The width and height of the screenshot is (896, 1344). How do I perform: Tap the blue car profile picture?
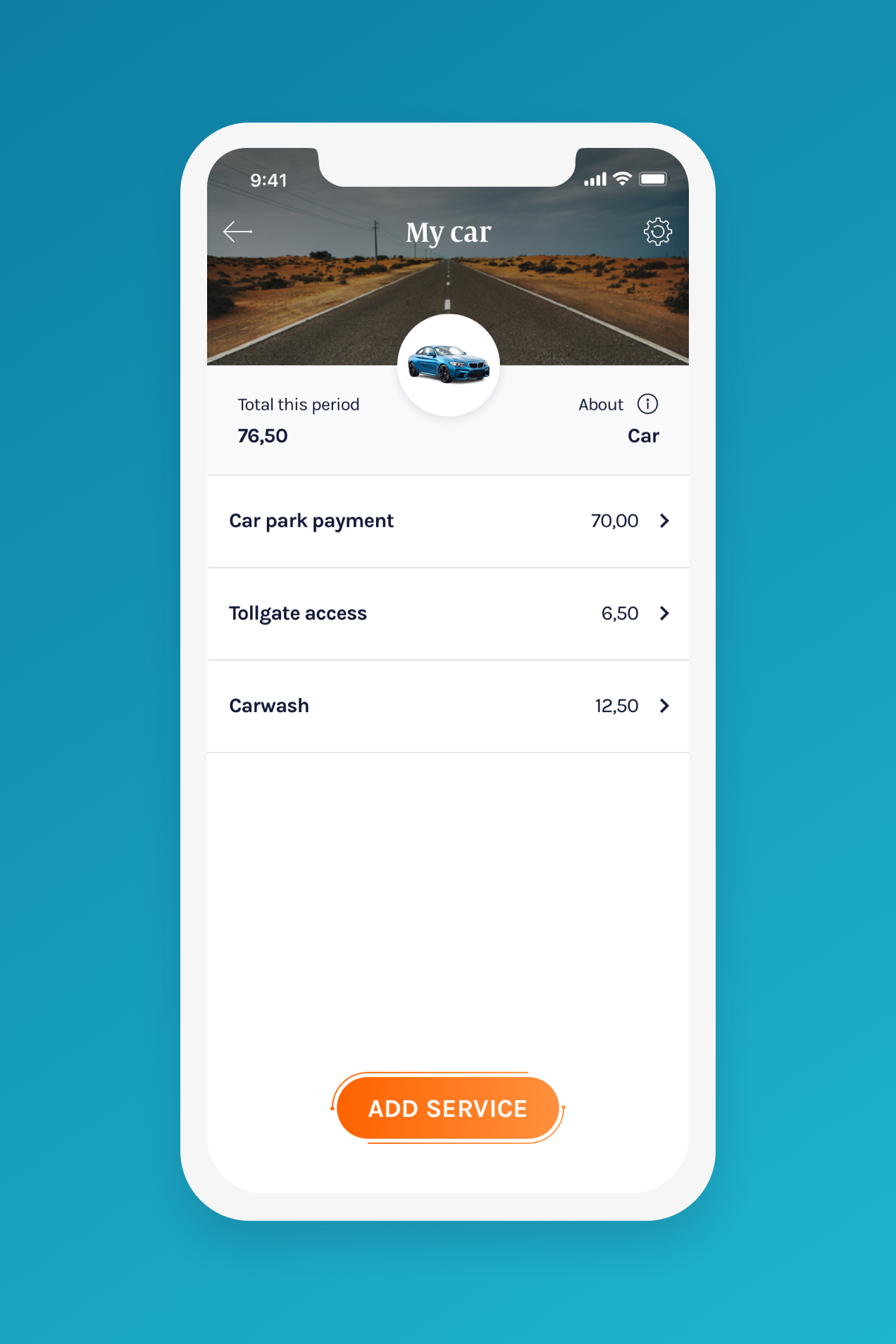[449, 365]
